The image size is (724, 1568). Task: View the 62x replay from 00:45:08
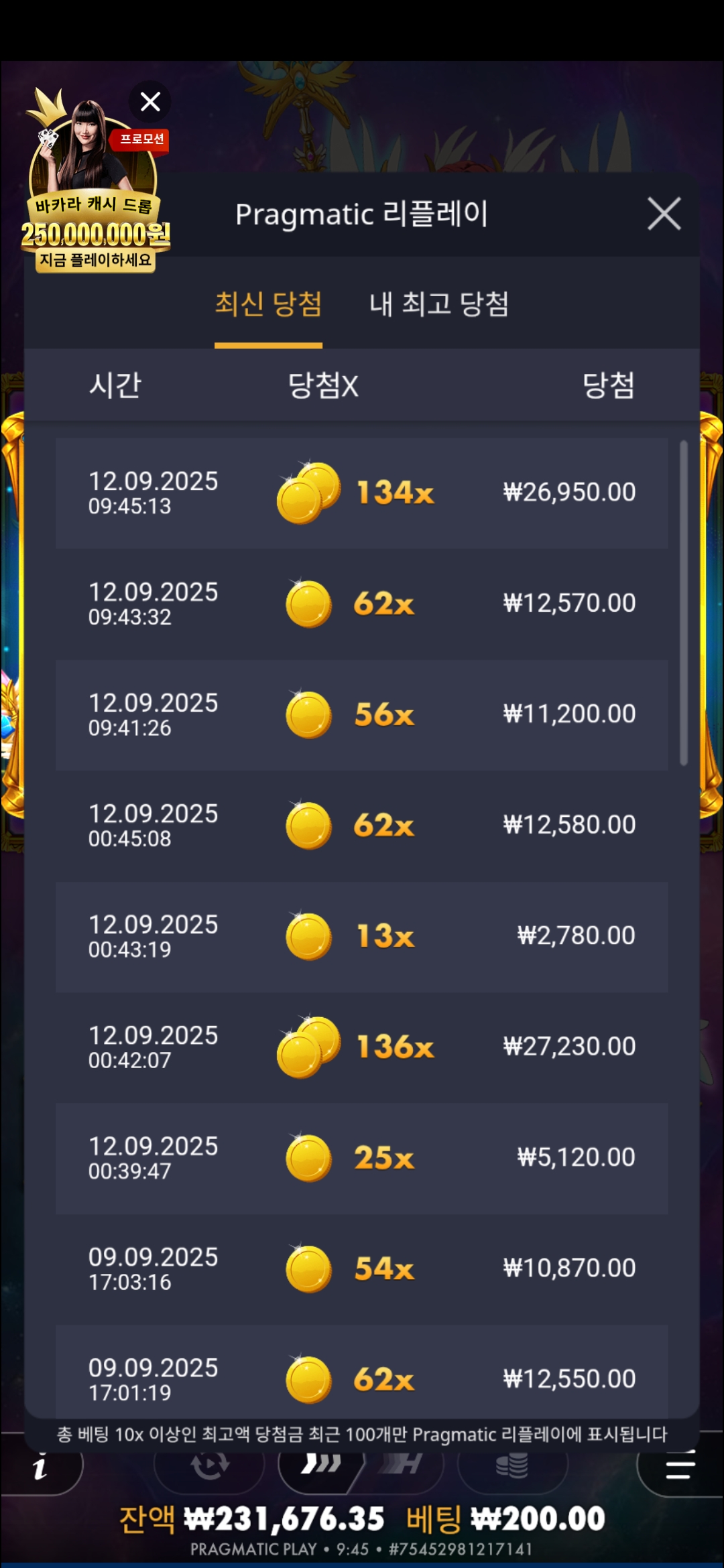point(362,826)
